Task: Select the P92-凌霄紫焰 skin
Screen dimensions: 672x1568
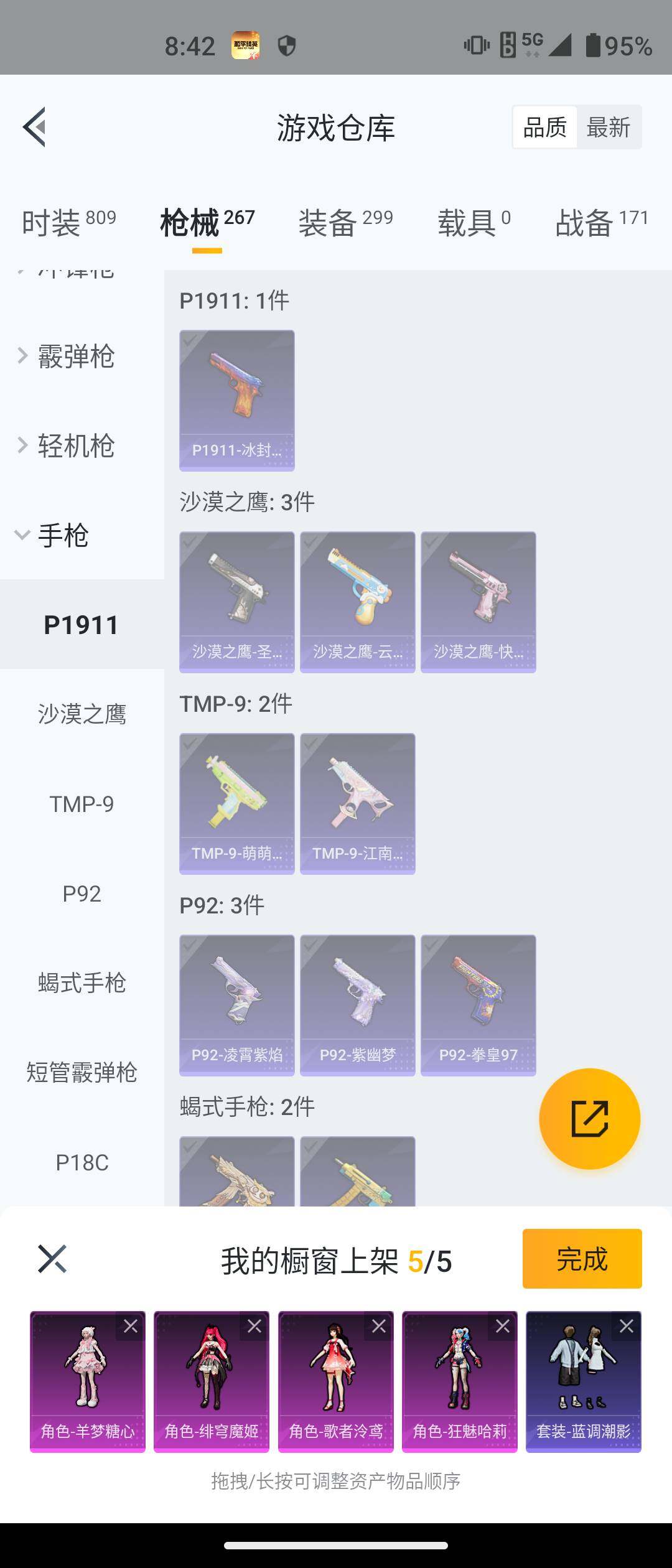Action: [237, 1005]
